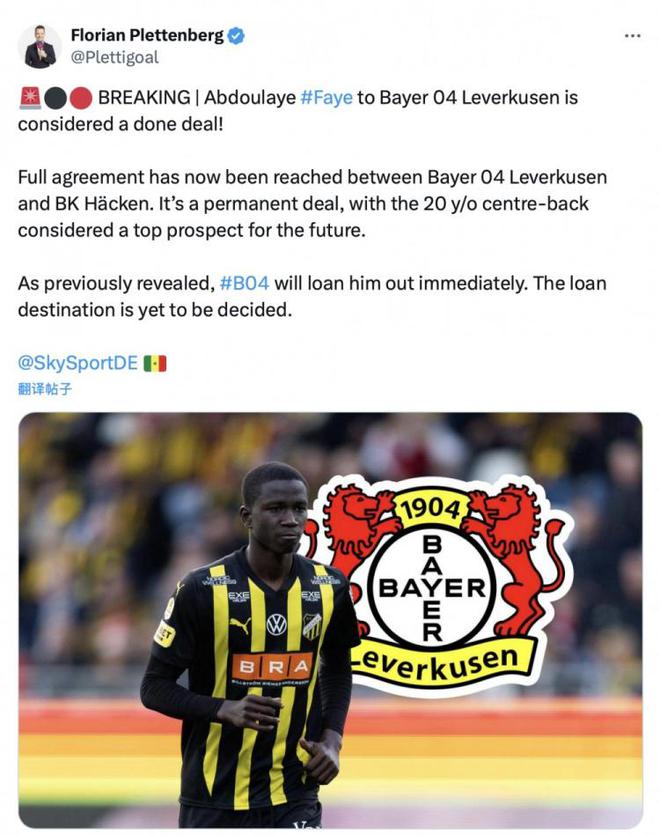The image size is (660, 835).
Task: Visit the @SkySportDE mention
Action: (78, 363)
